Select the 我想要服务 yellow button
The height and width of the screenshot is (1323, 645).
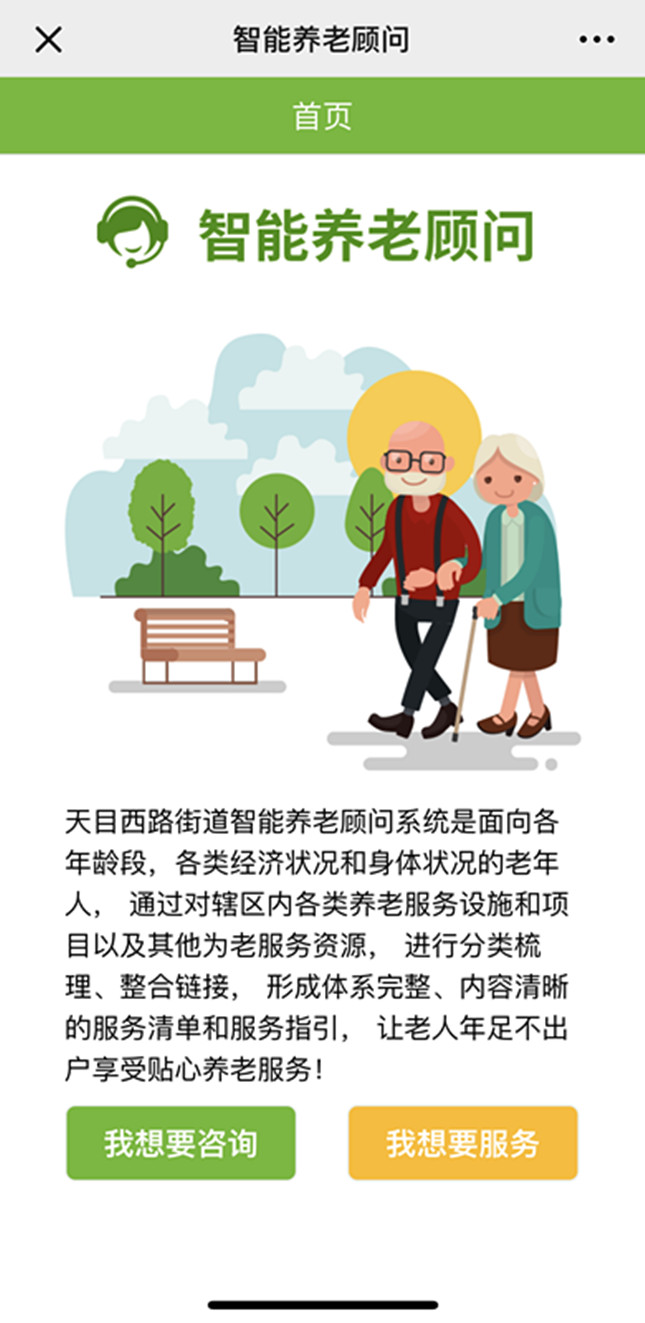463,1143
